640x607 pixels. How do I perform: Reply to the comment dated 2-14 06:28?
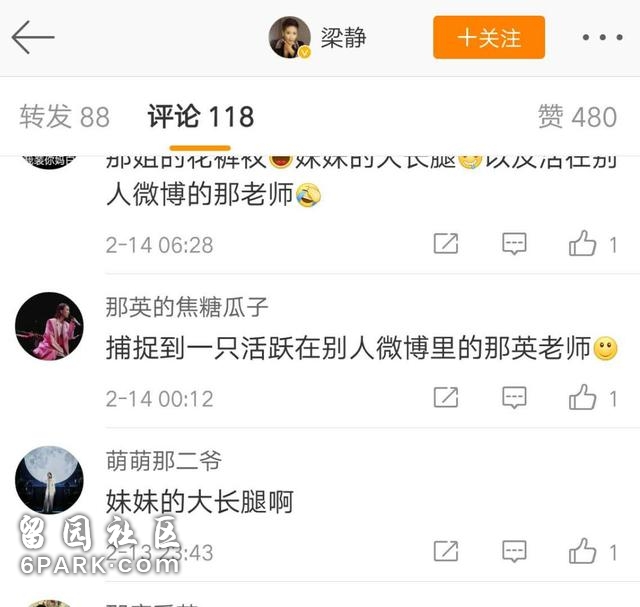click(514, 243)
